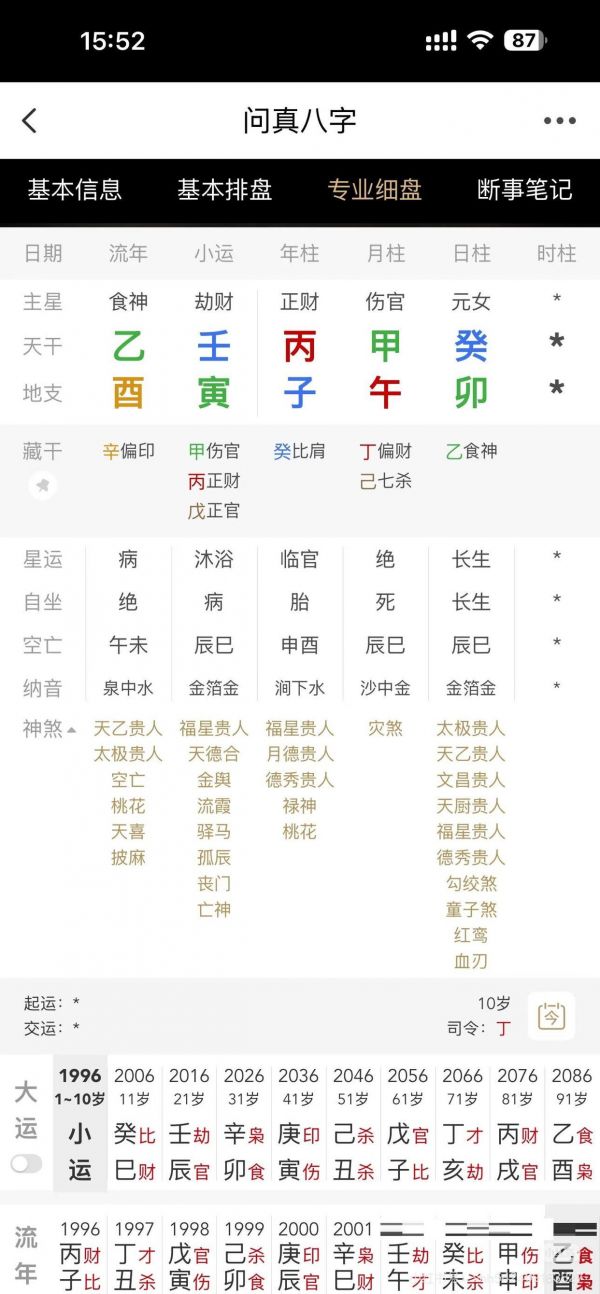Select the 2006 癸巳 大运 column
Viewport: 600px width, 1294px height.
[134, 1125]
